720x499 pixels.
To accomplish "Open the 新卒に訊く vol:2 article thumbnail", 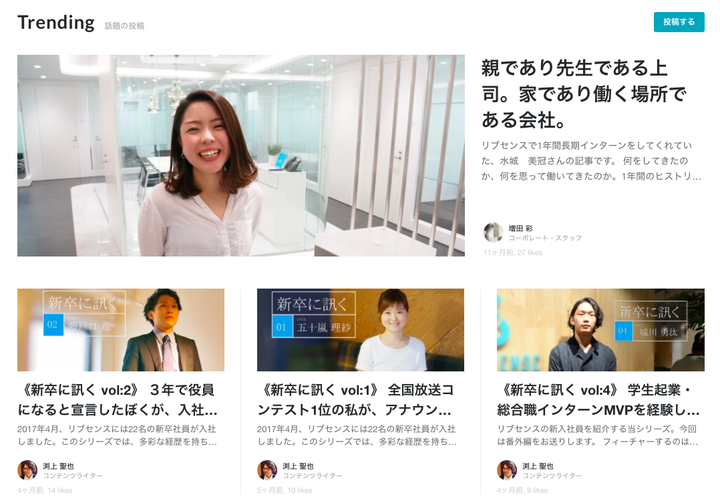I will point(120,330).
